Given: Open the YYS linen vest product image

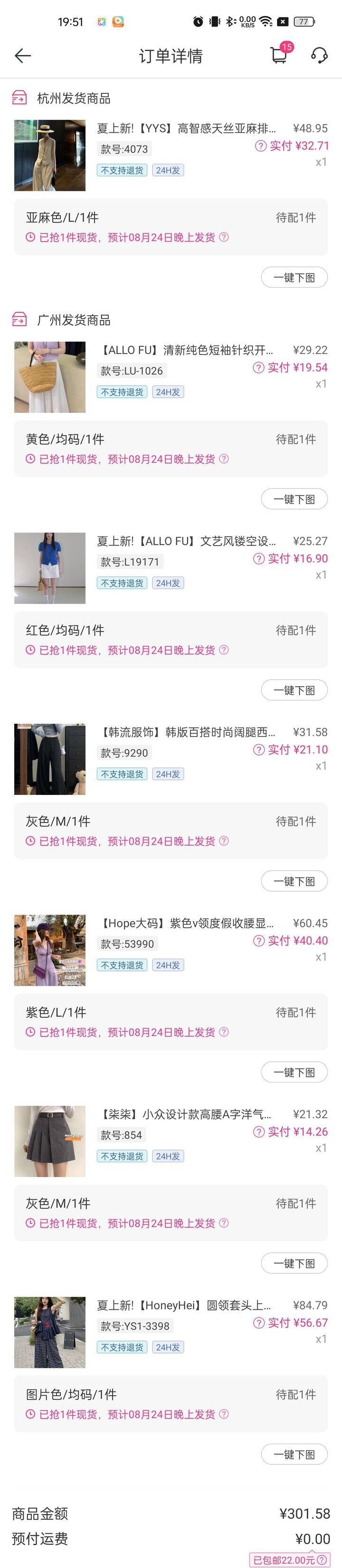Looking at the screenshot, I should [50, 155].
